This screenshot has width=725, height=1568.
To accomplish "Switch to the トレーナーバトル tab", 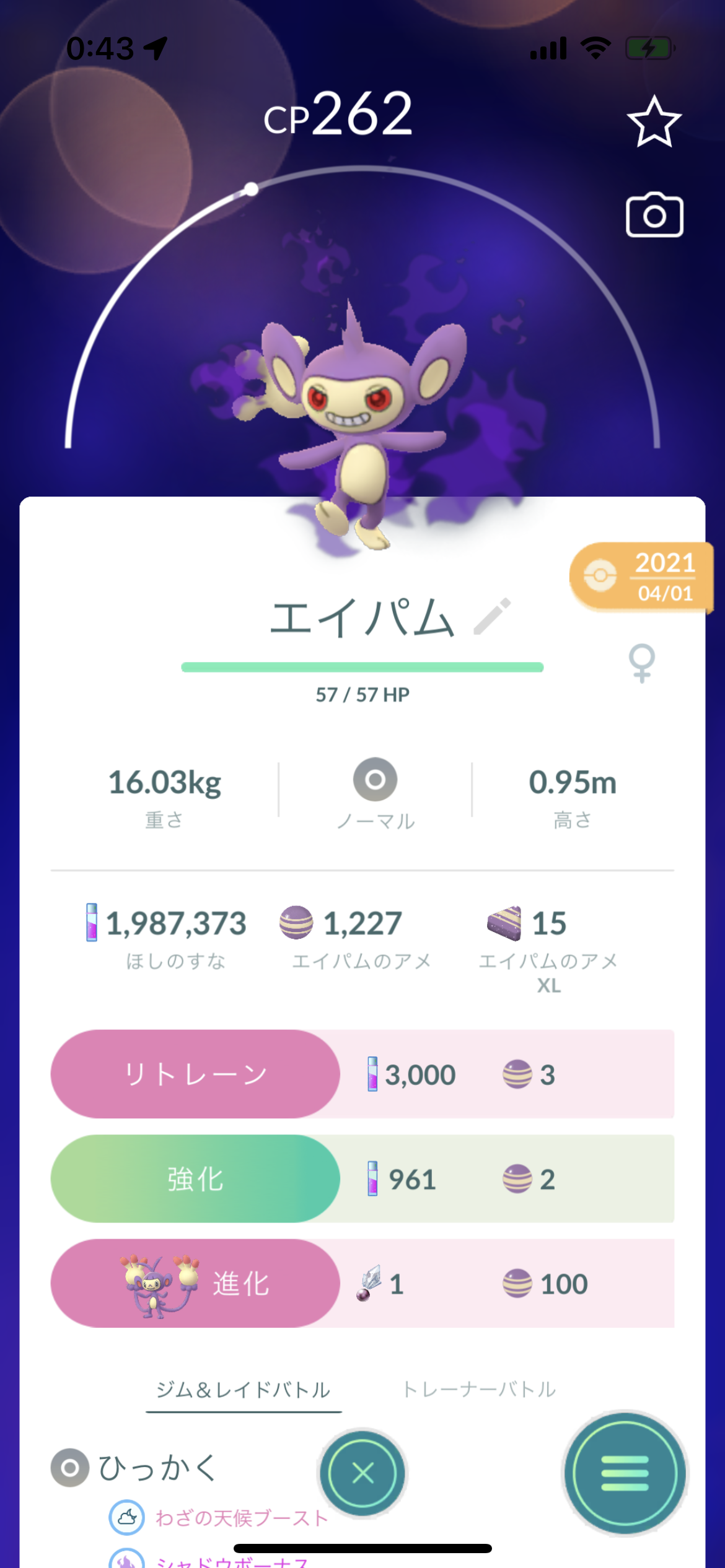I will pyautogui.click(x=480, y=1389).
